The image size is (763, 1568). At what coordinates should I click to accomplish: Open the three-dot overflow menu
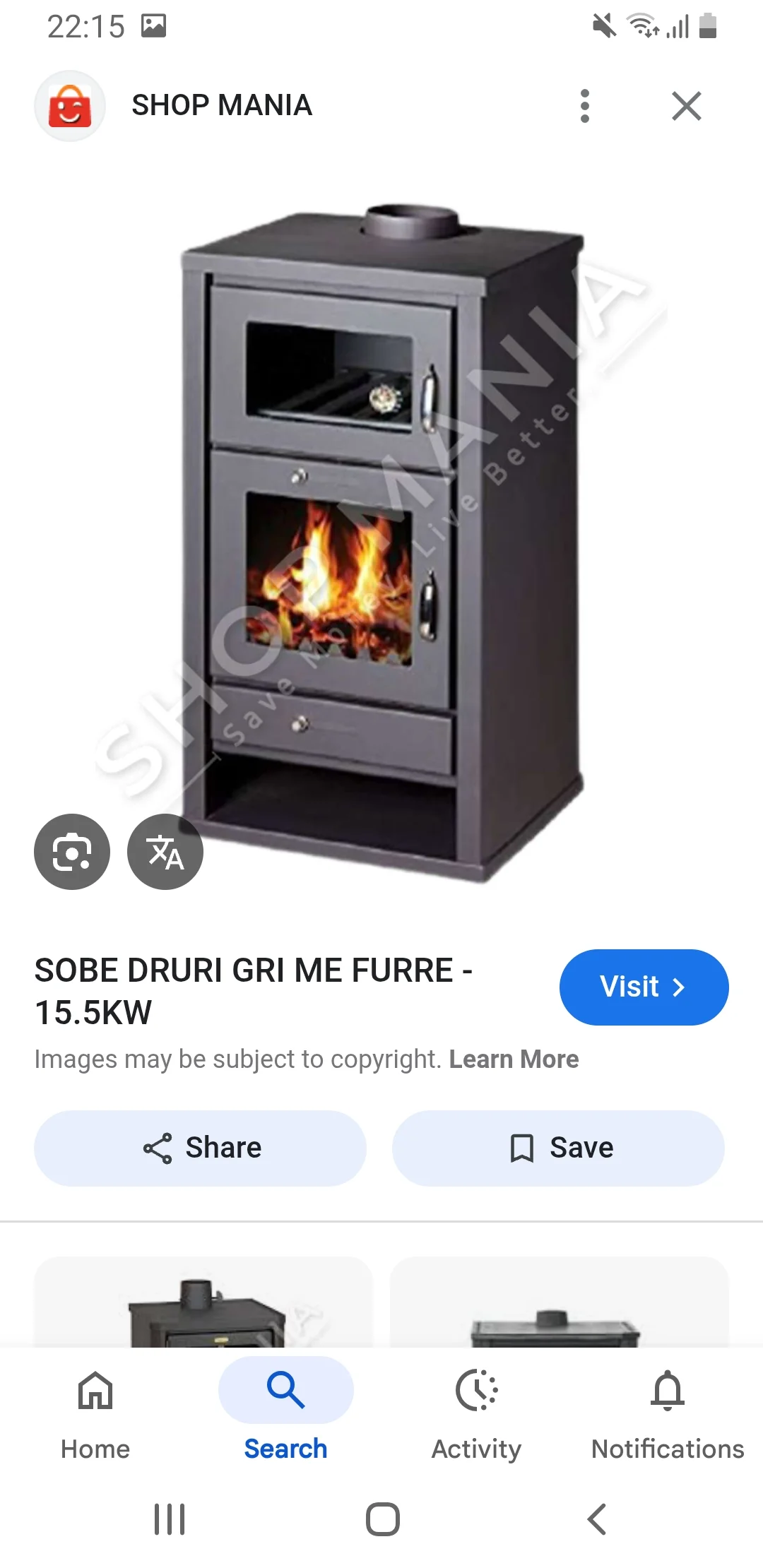pos(584,106)
